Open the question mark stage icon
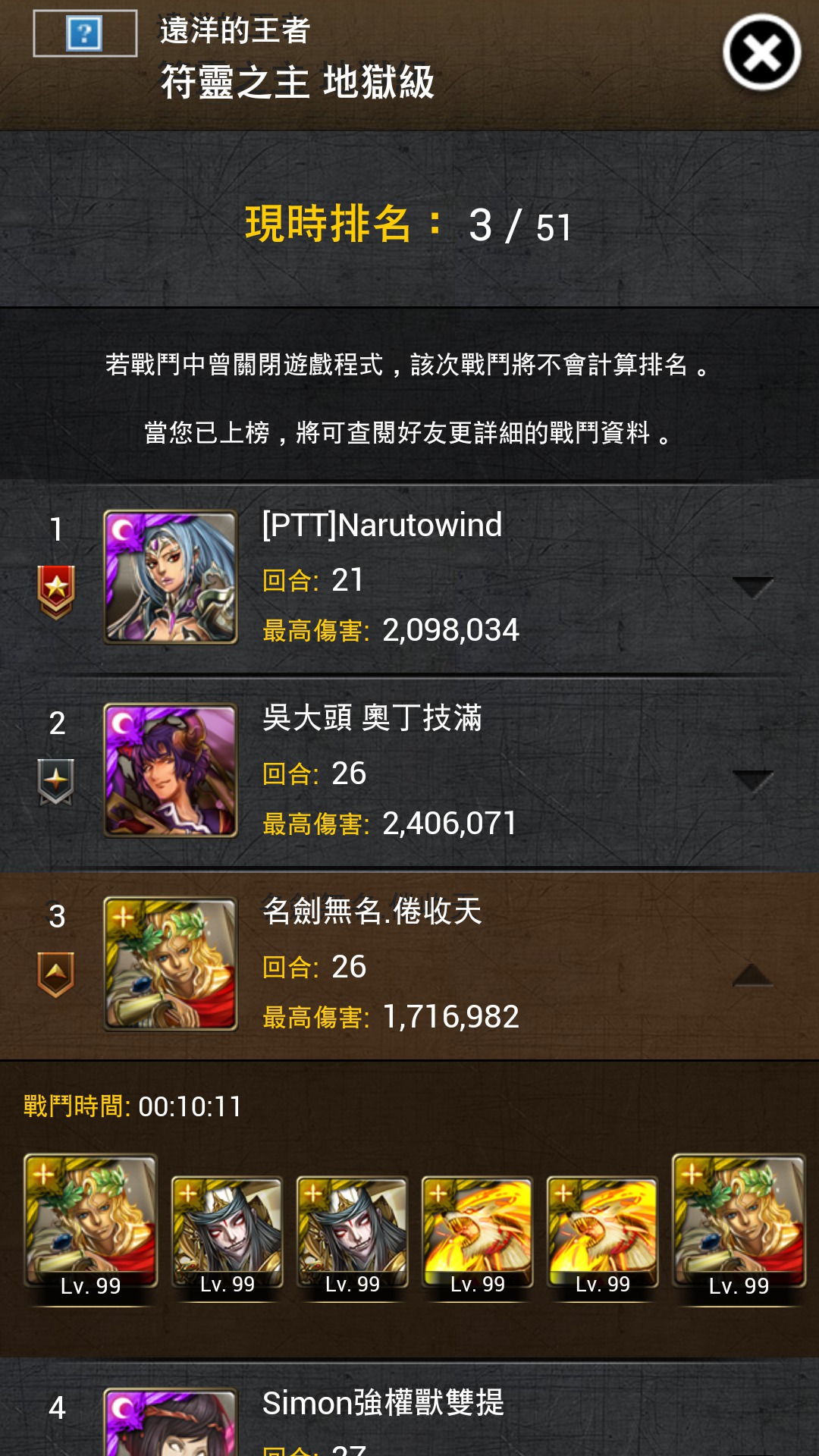Screen dimensions: 819x1456 tap(84, 33)
